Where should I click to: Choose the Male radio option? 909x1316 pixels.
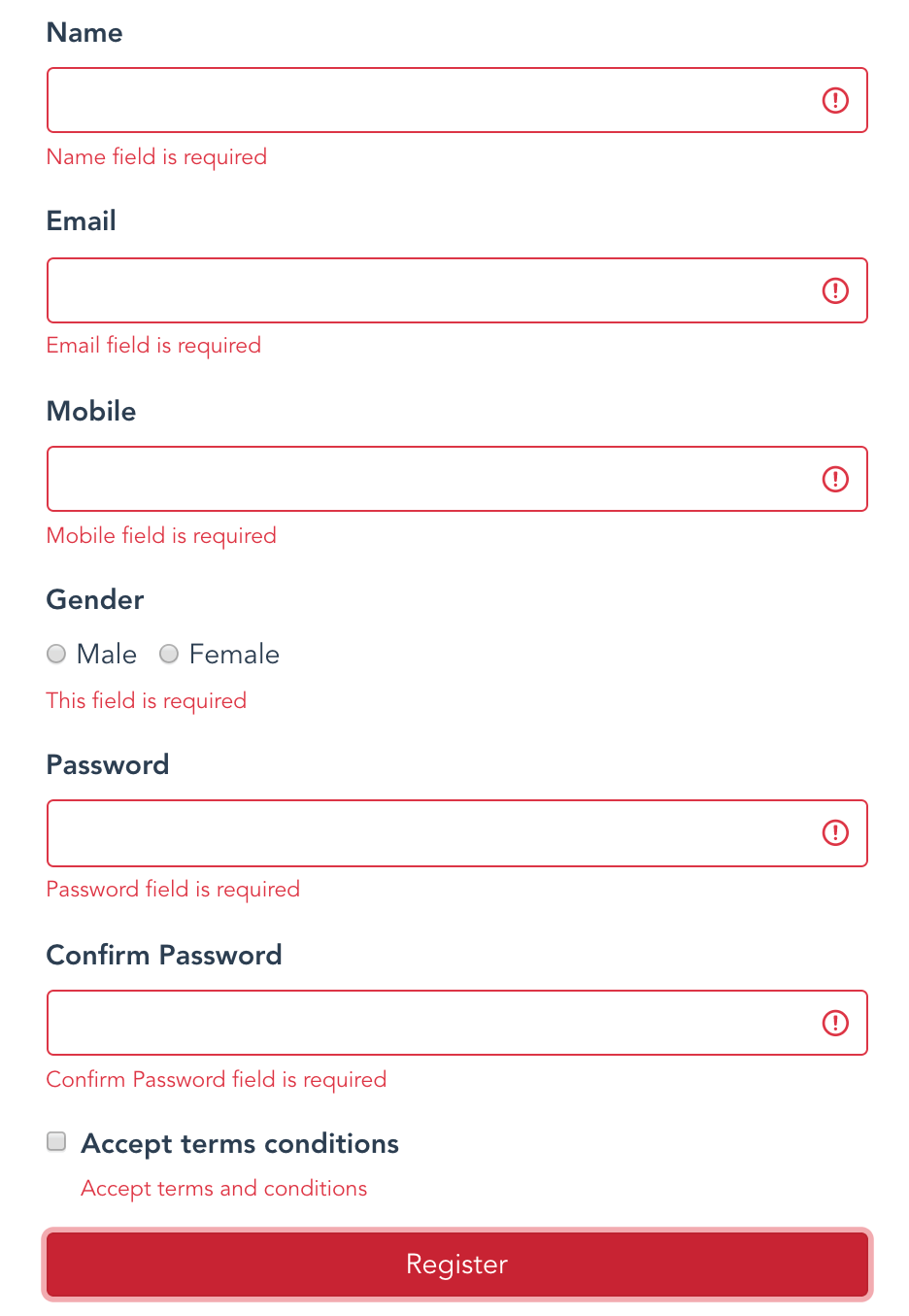(x=56, y=654)
